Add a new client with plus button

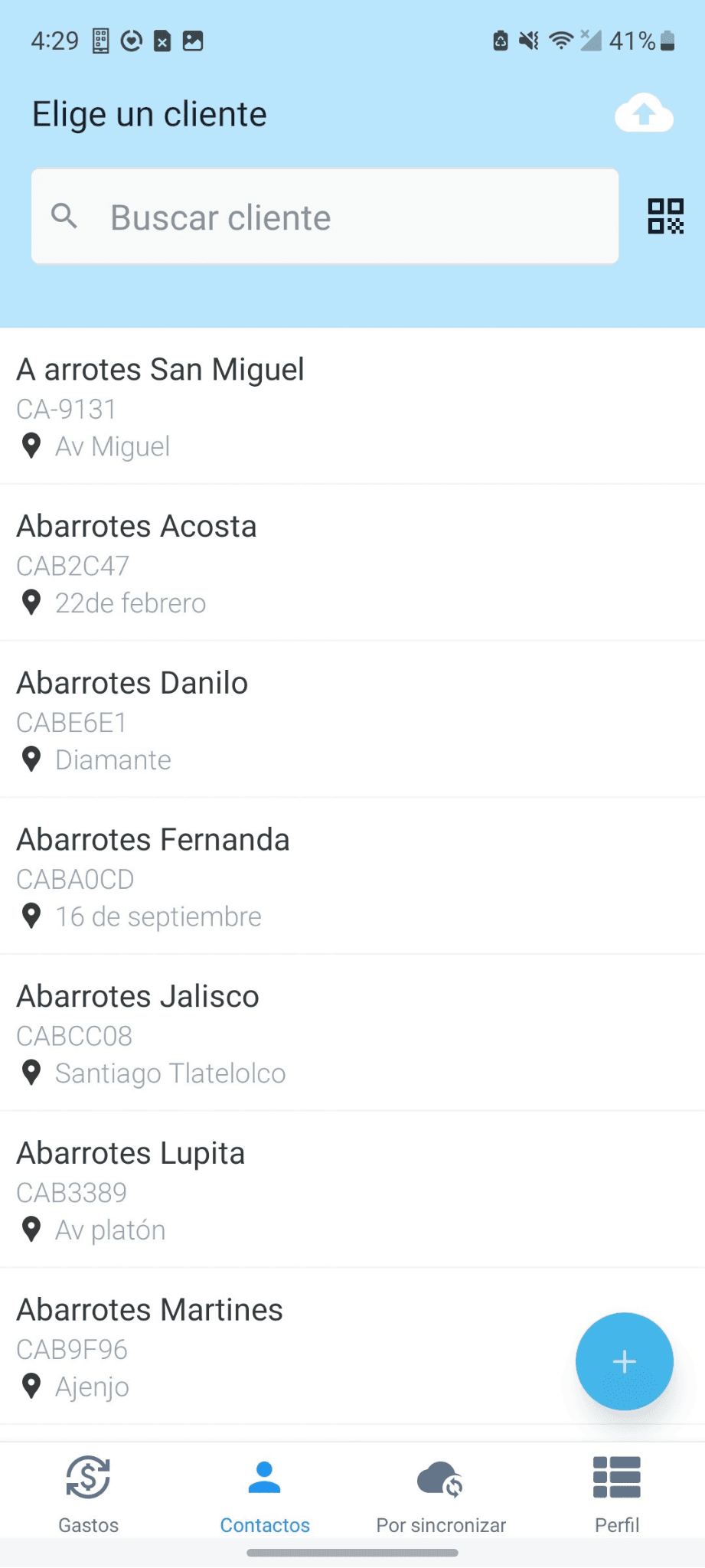coord(624,1361)
